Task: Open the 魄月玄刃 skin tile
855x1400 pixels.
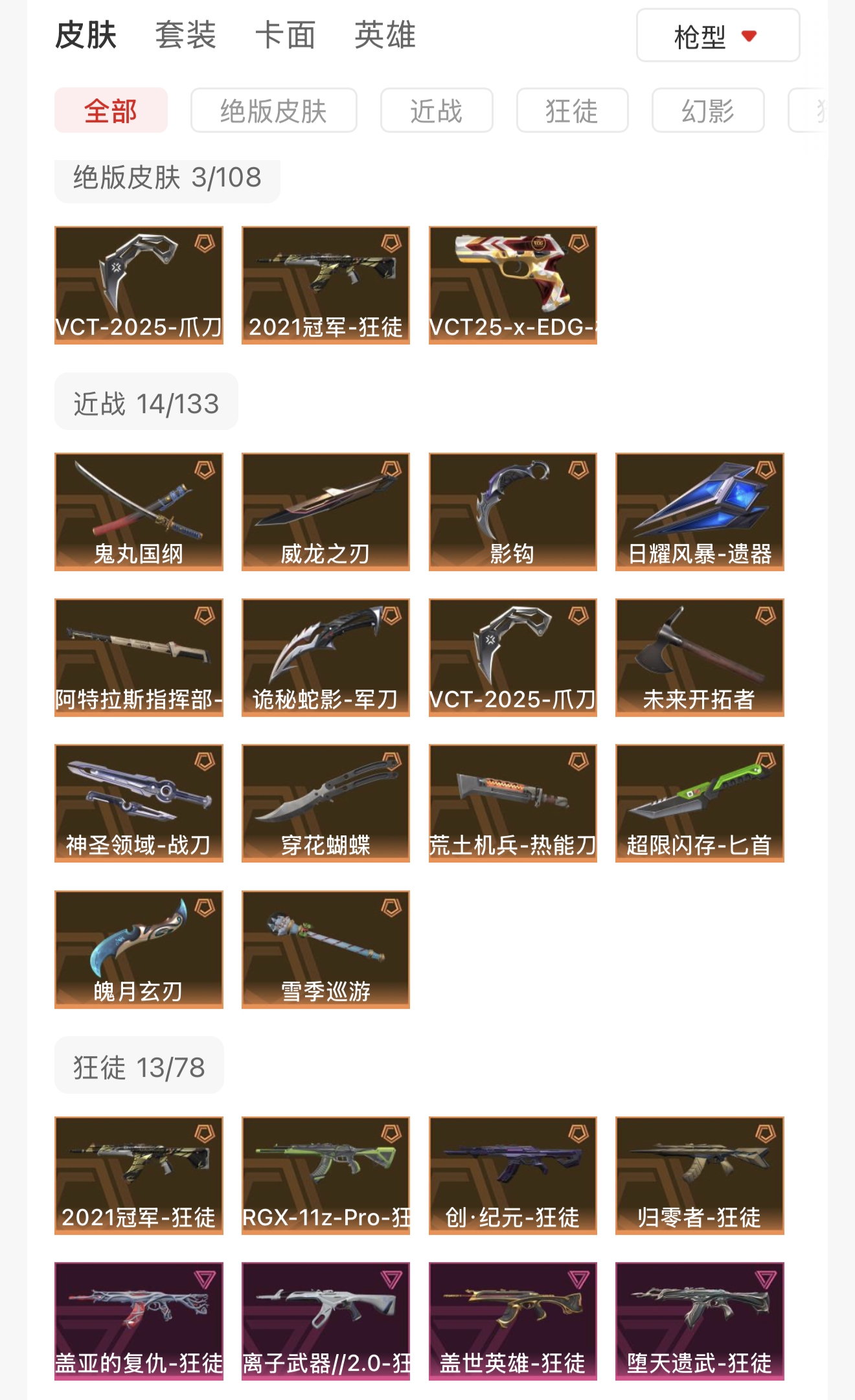Action: pyautogui.click(x=139, y=949)
